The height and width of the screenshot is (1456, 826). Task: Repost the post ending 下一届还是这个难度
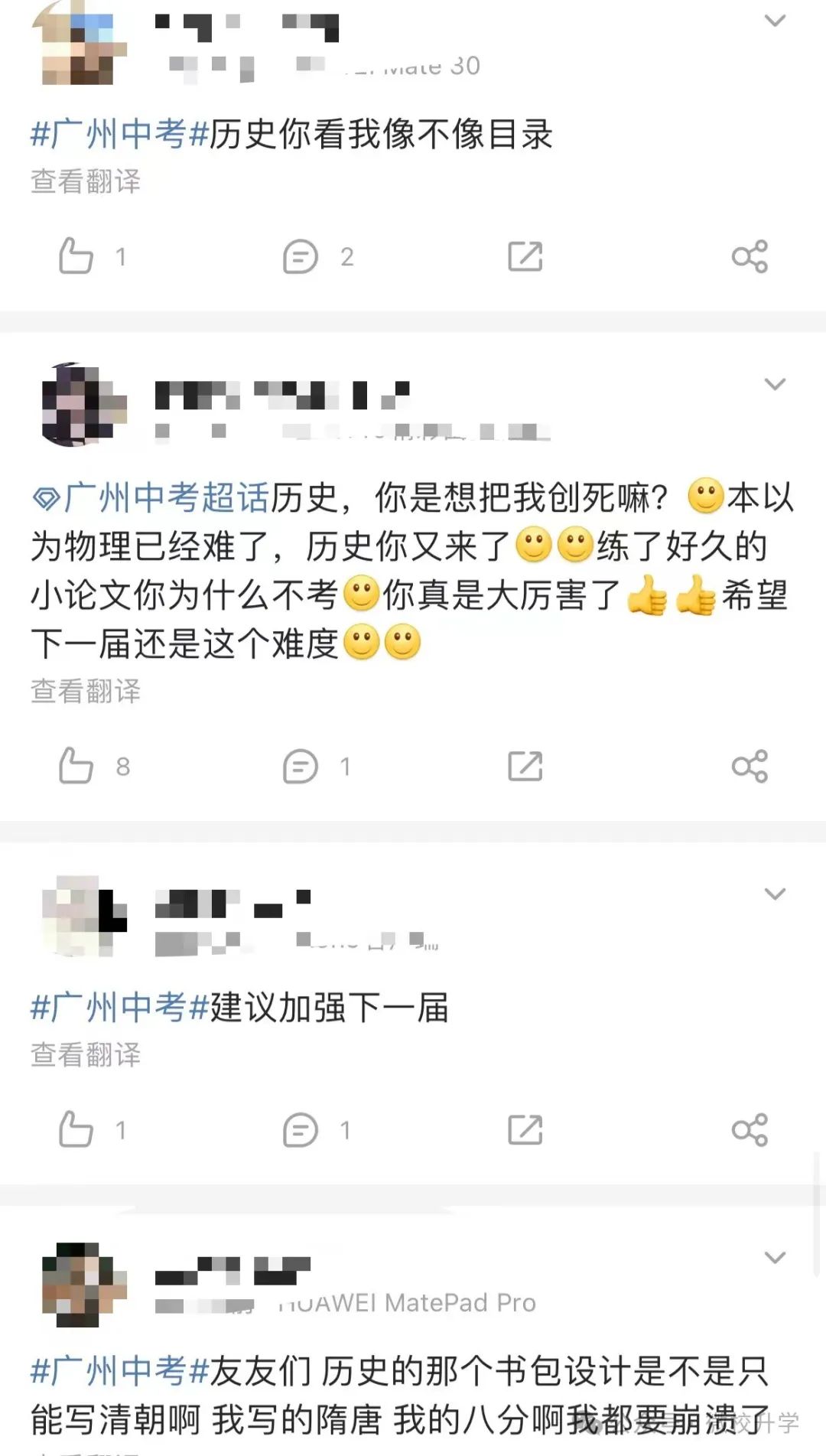pos(525,766)
